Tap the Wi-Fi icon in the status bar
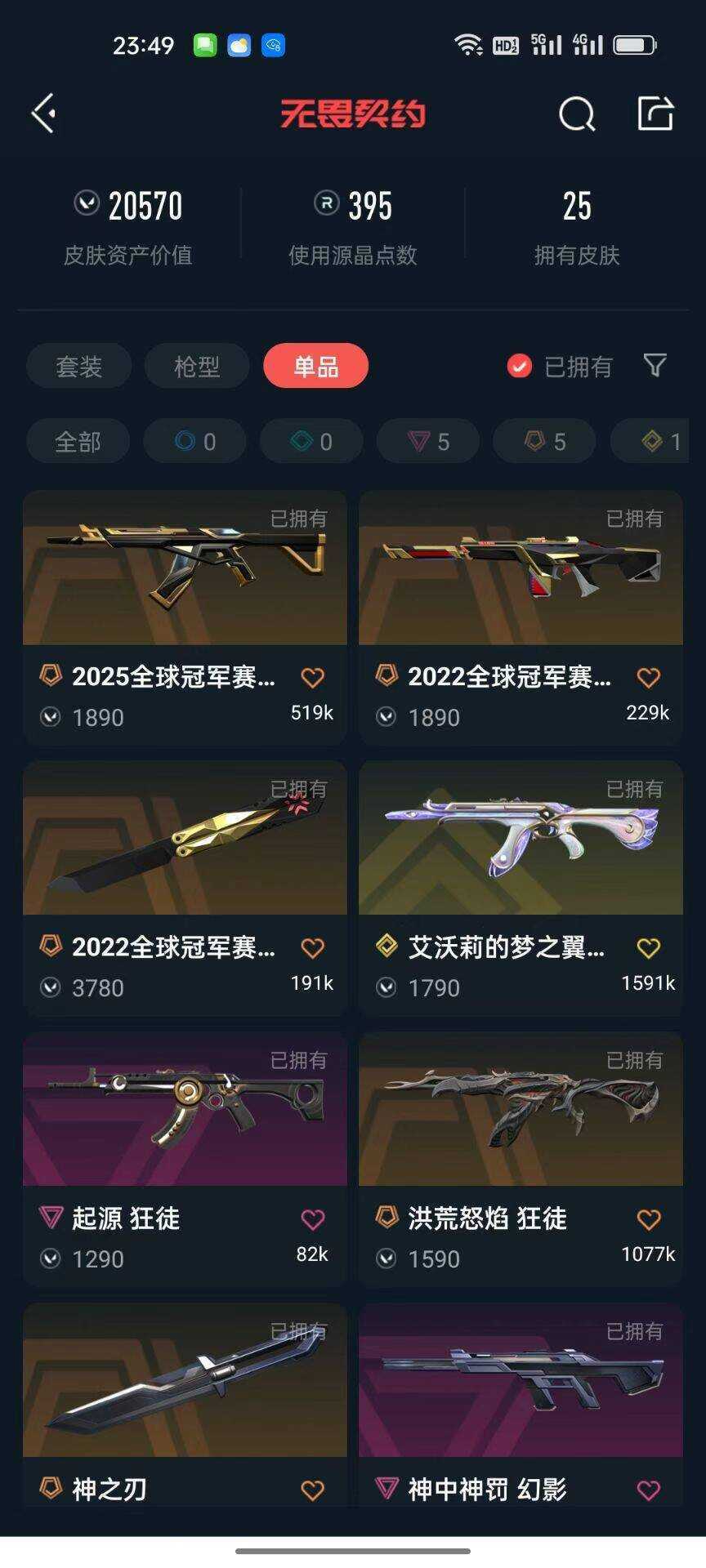The height and width of the screenshot is (1568, 706). 468,45
